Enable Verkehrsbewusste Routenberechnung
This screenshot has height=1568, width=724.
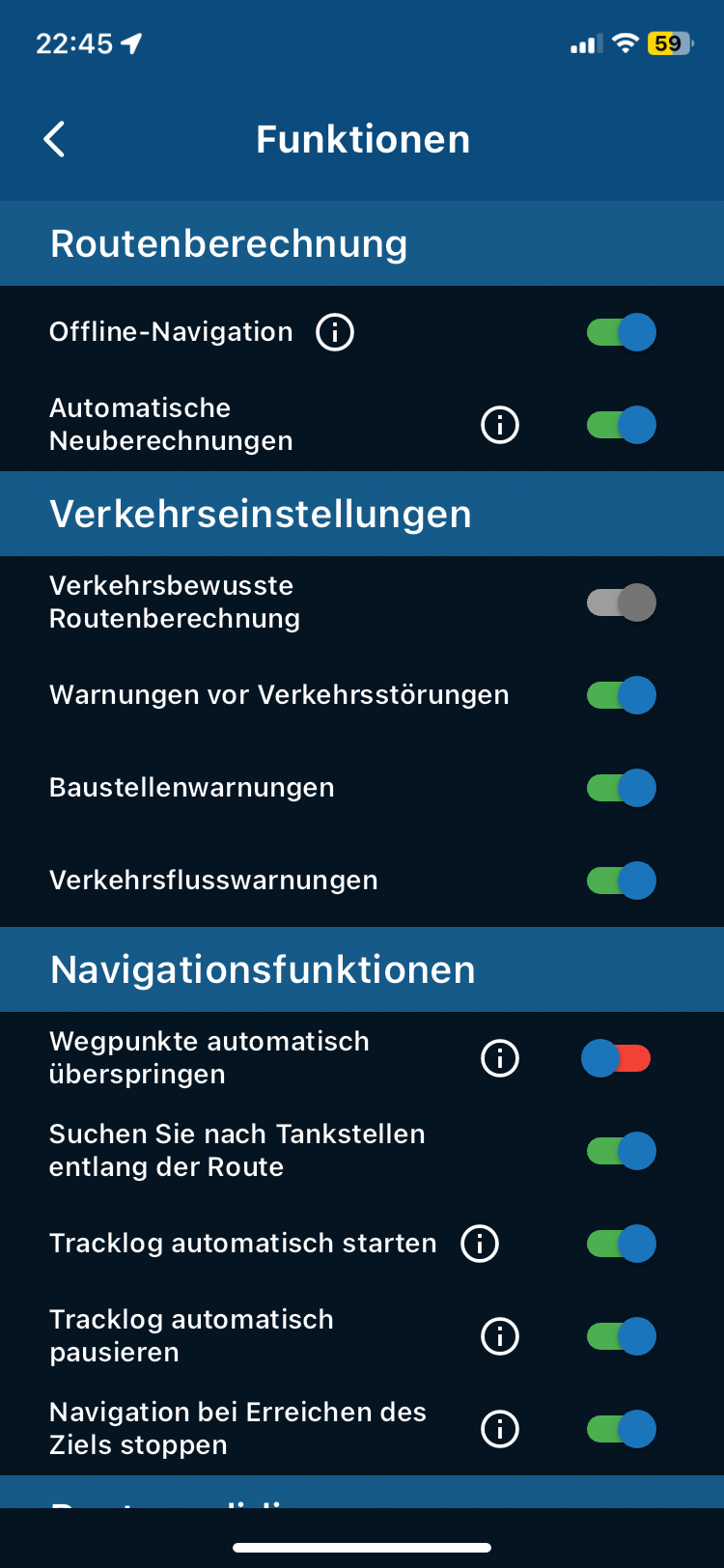coord(621,602)
